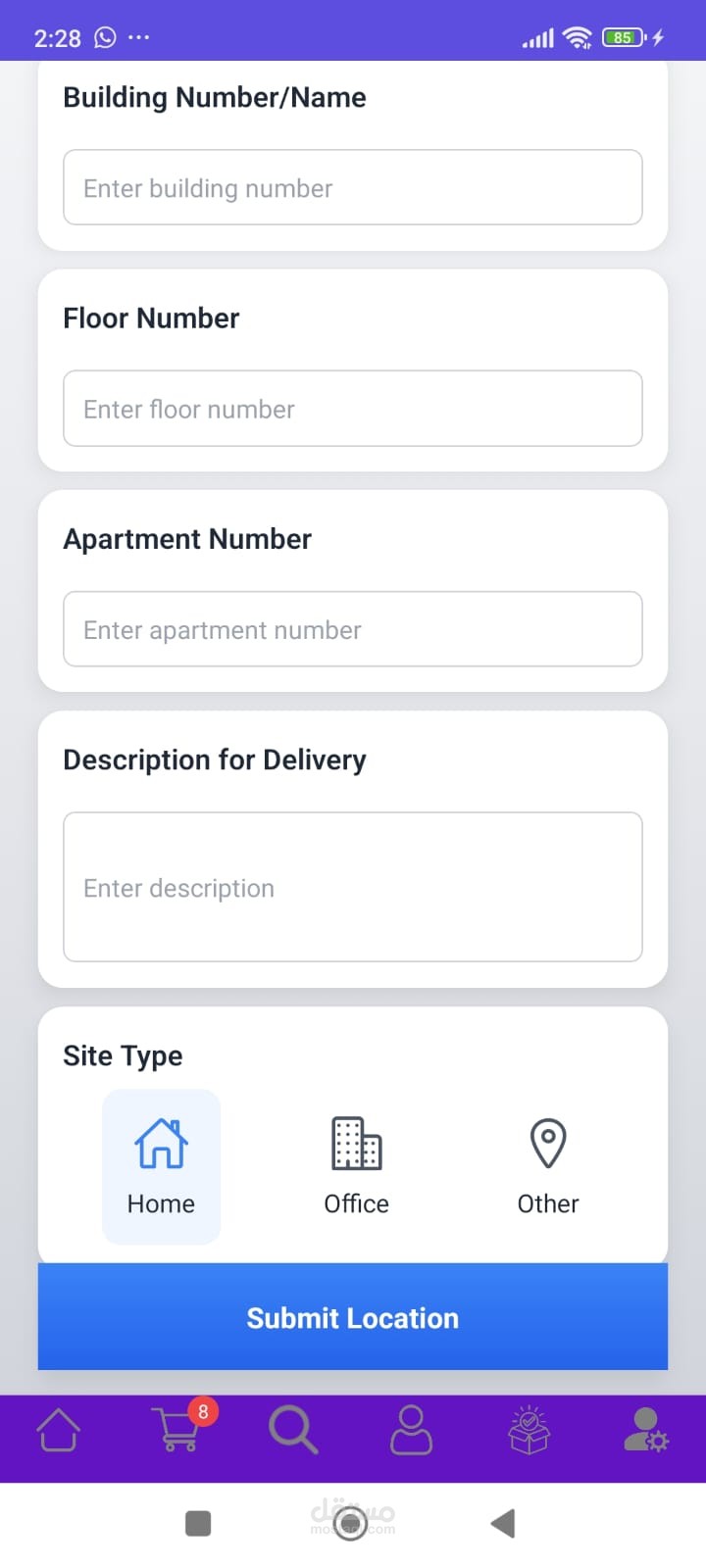The height and width of the screenshot is (1568, 706).
Task: Select the apartment number field
Action: 353,629
